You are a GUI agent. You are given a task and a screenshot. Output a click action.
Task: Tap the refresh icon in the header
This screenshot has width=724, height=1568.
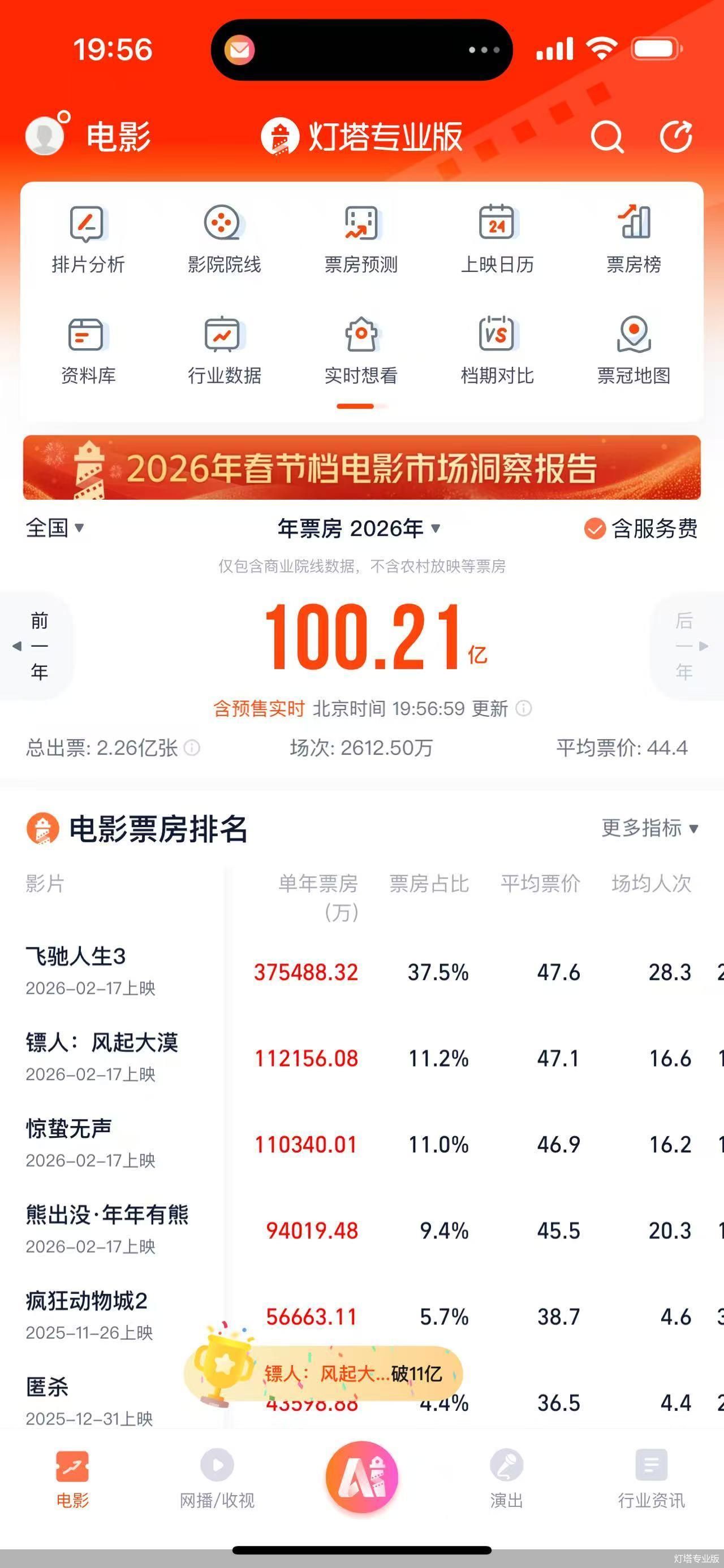coord(676,137)
